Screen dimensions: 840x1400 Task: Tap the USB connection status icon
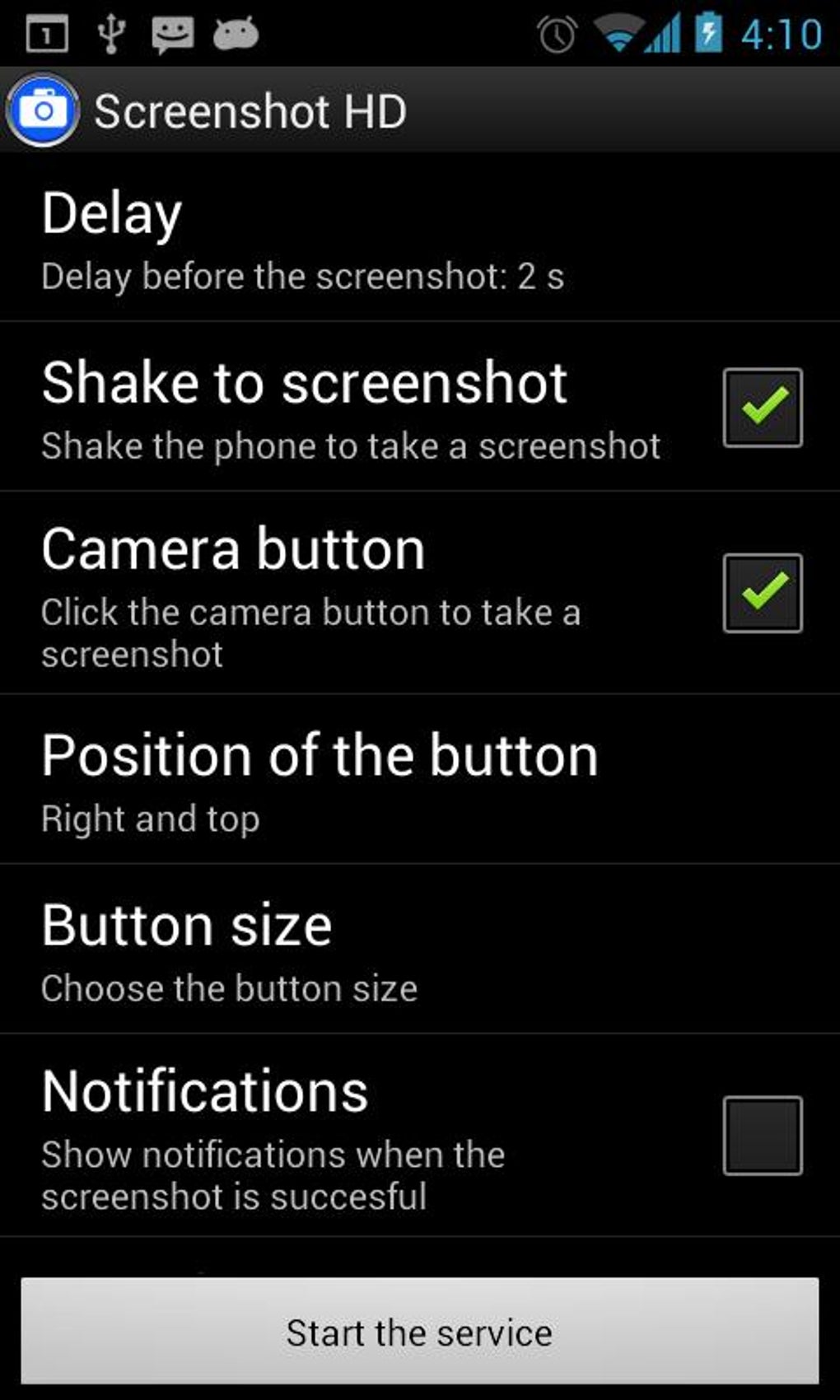(111, 33)
